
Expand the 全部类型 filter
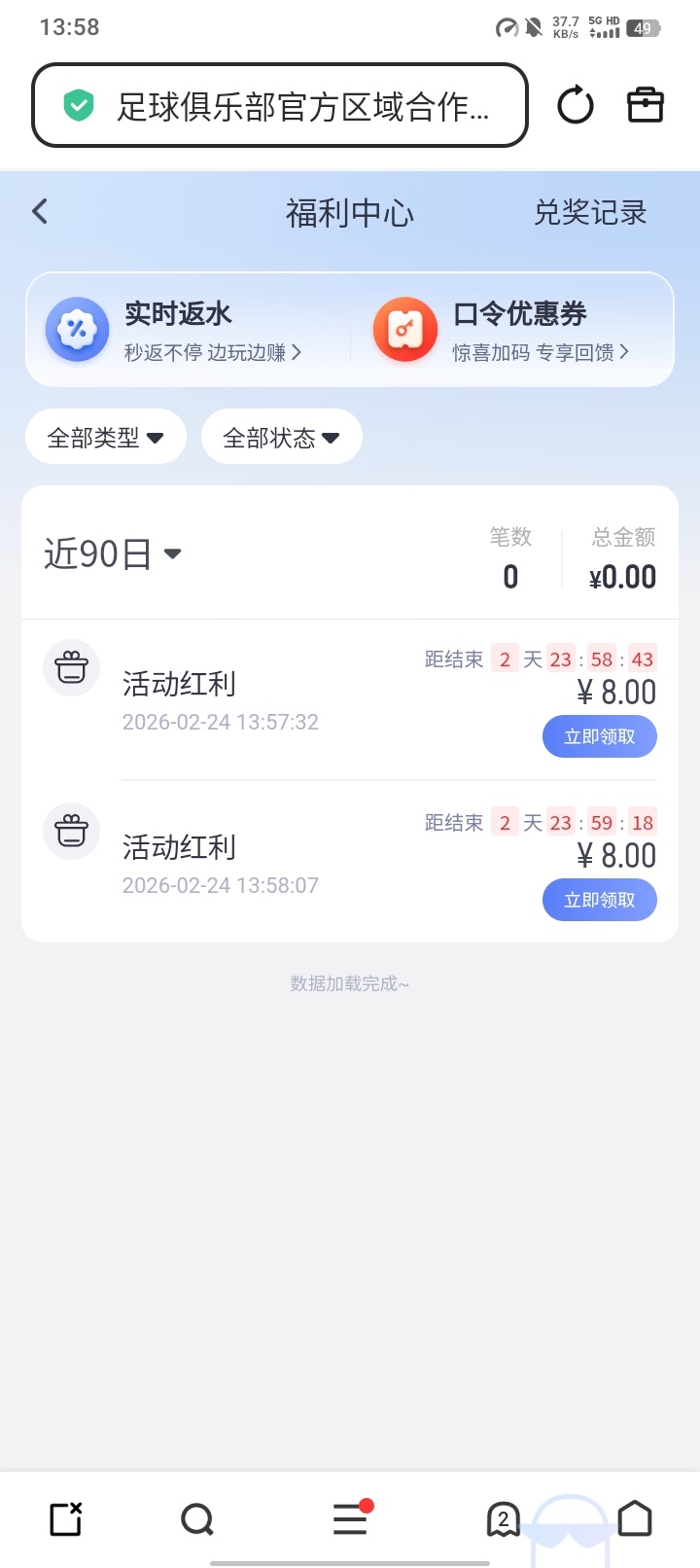pos(105,438)
